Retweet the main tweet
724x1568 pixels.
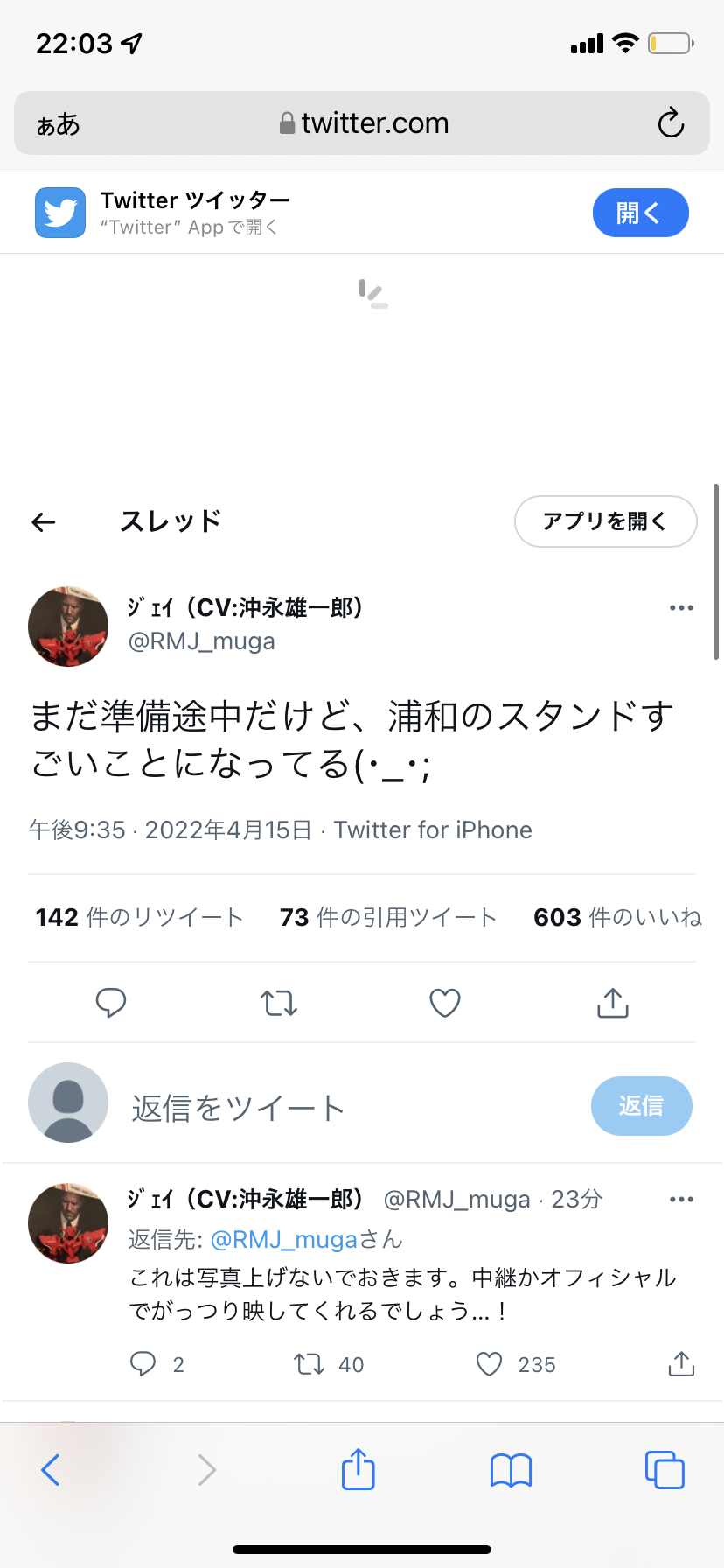click(x=279, y=1002)
